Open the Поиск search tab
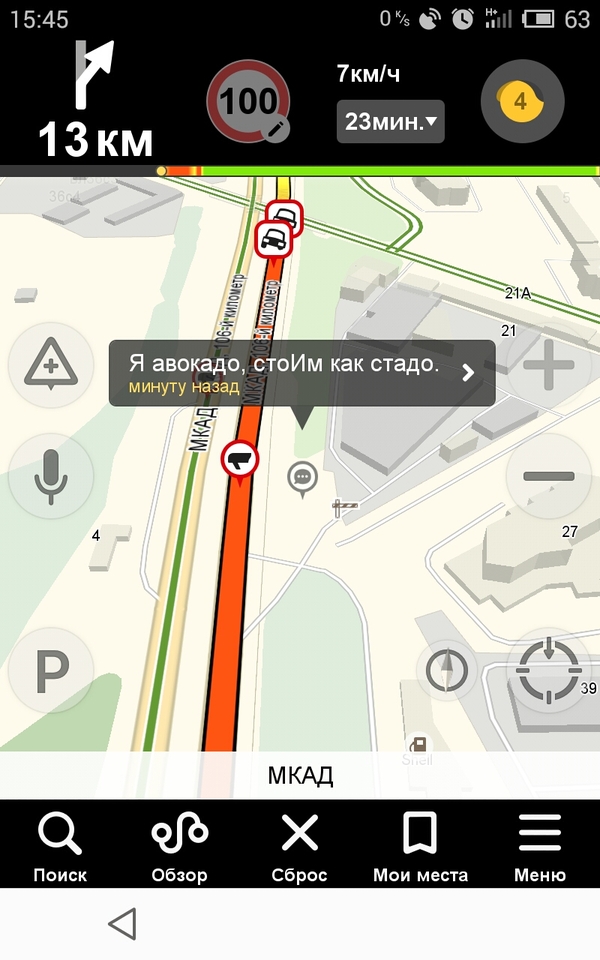This screenshot has height=960, width=600. click(60, 847)
